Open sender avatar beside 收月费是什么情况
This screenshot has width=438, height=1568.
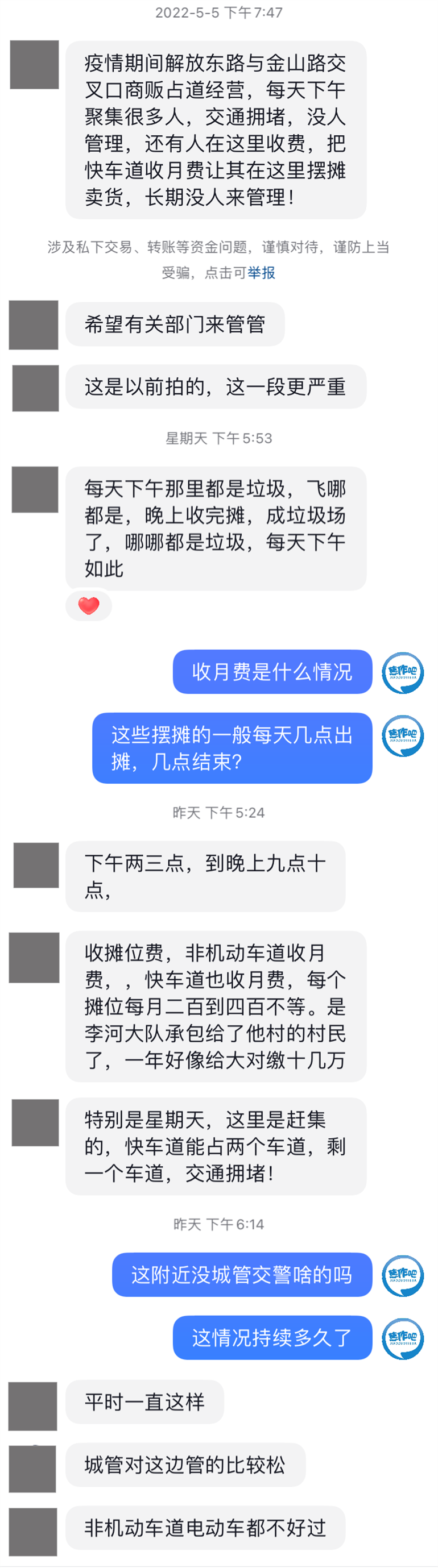point(403,672)
